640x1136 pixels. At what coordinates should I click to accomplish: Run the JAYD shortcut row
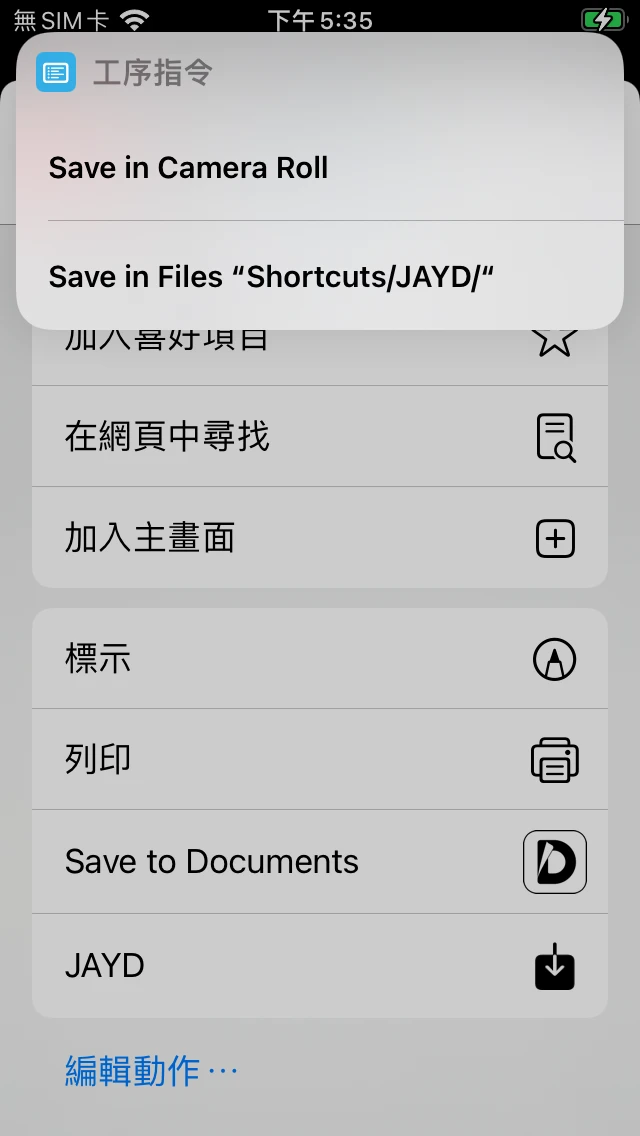tap(319, 967)
